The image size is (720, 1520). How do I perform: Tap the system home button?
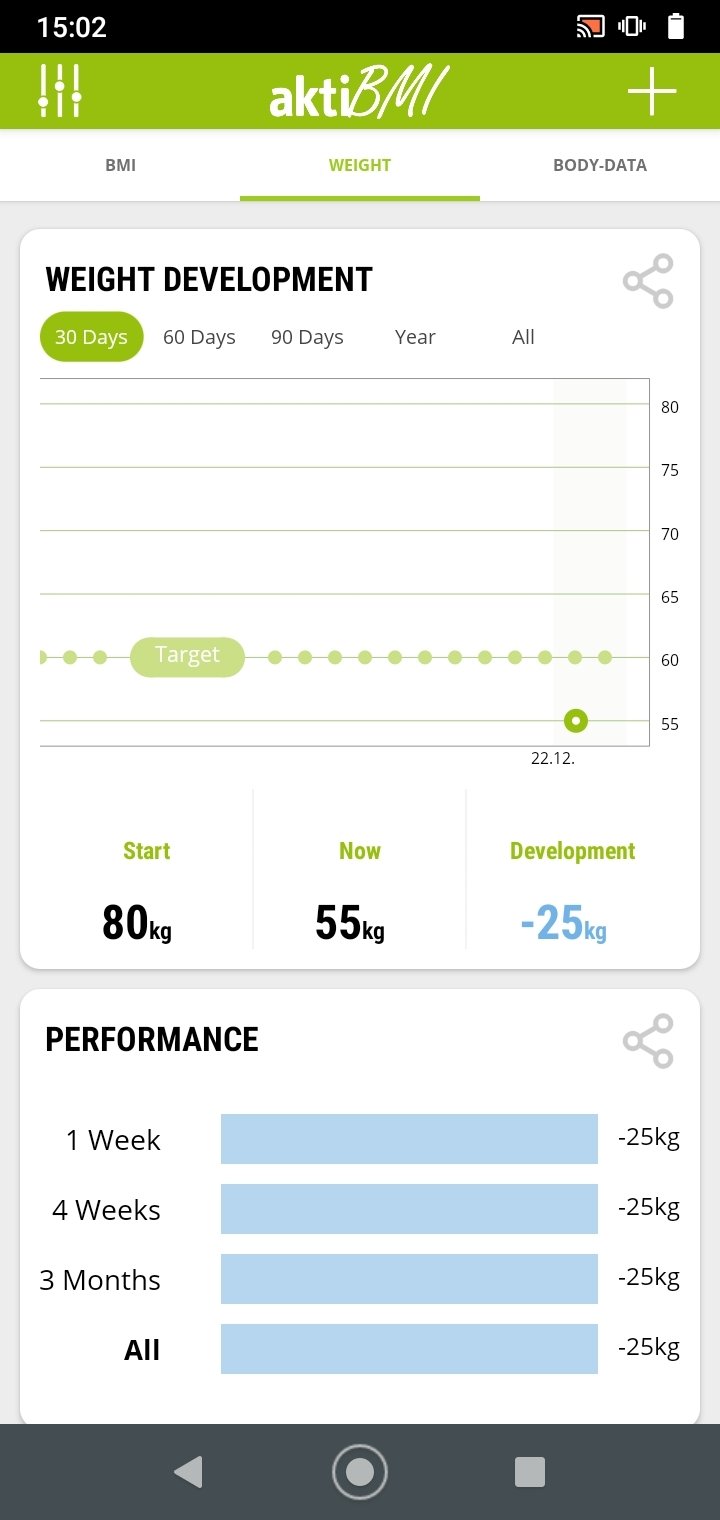click(x=360, y=1472)
